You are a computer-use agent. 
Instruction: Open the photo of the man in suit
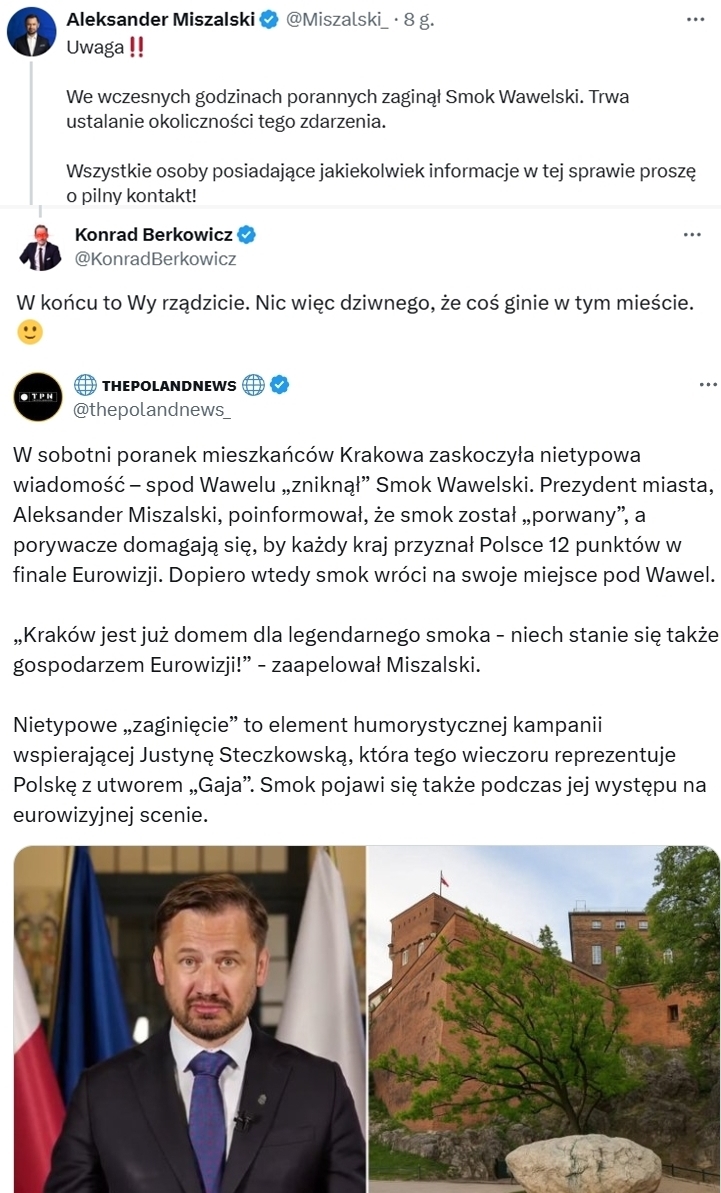pos(189,1018)
